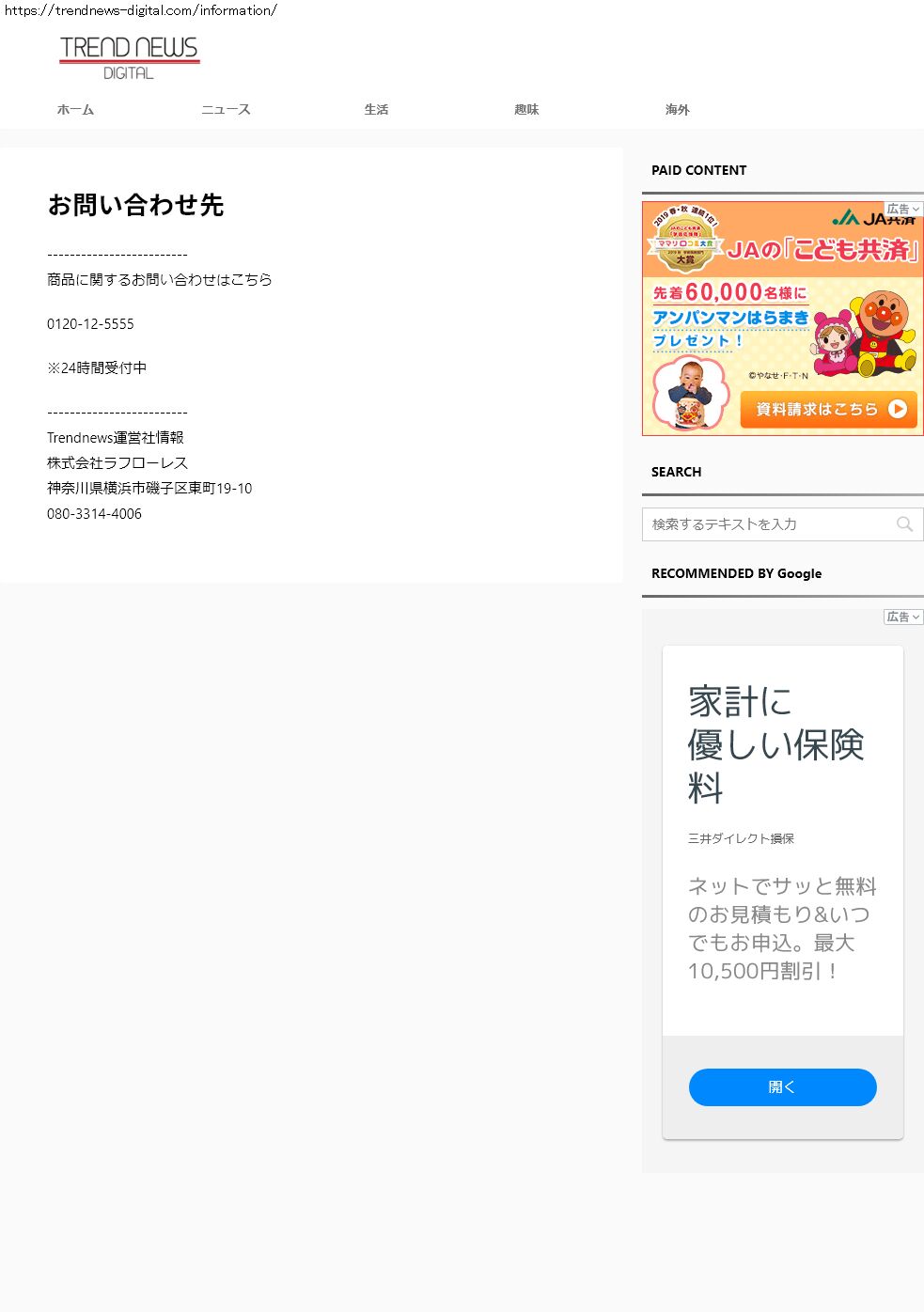
Task: Tap the magnifier search icon
Action: coord(904,524)
